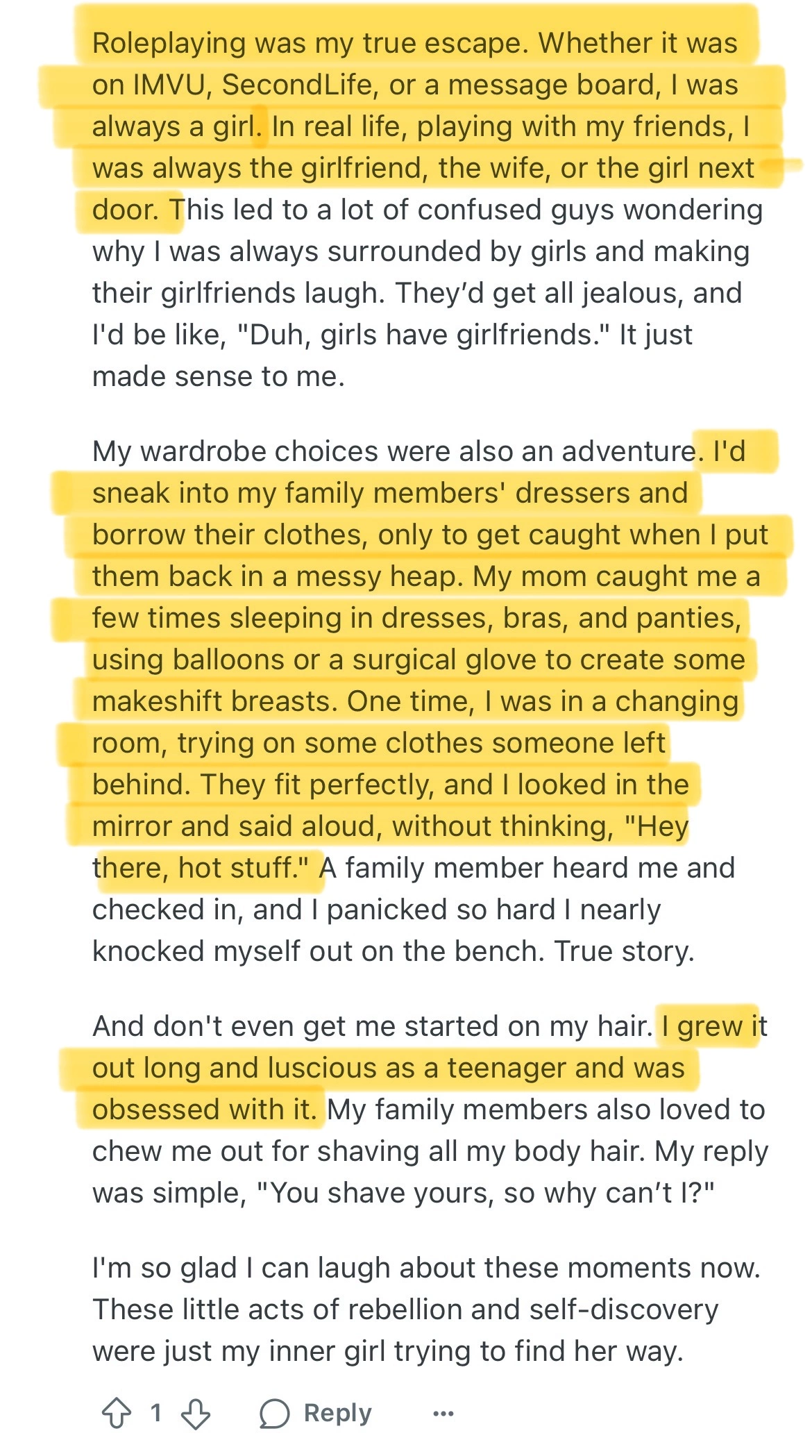Viewport: 812px width, 1456px height.
Task: Downvote this comment
Action: [196, 1413]
